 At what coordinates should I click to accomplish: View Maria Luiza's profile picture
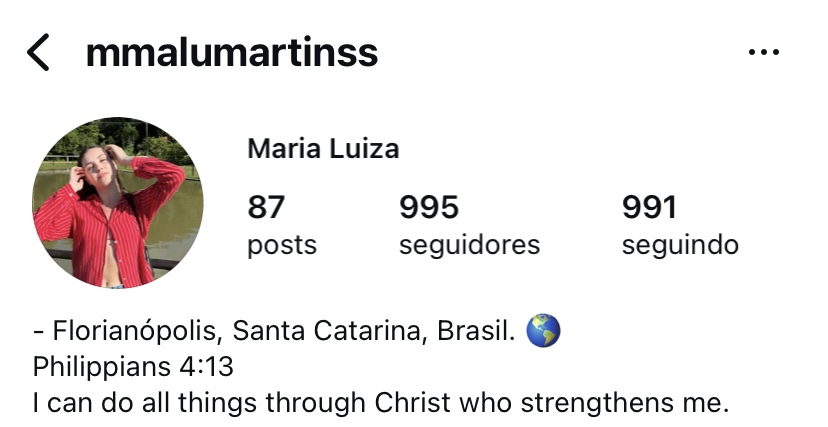point(118,203)
